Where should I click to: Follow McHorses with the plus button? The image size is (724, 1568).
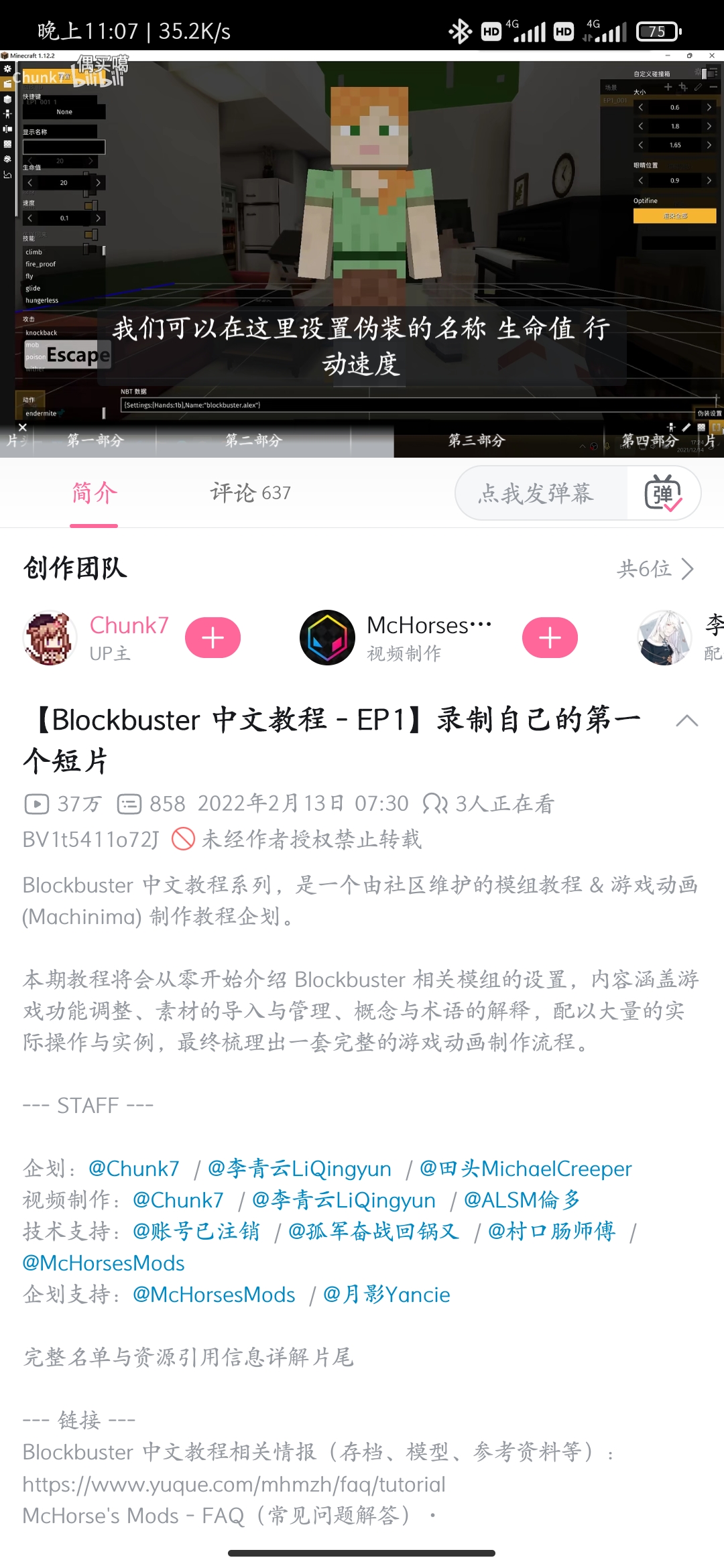click(x=550, y=638)
